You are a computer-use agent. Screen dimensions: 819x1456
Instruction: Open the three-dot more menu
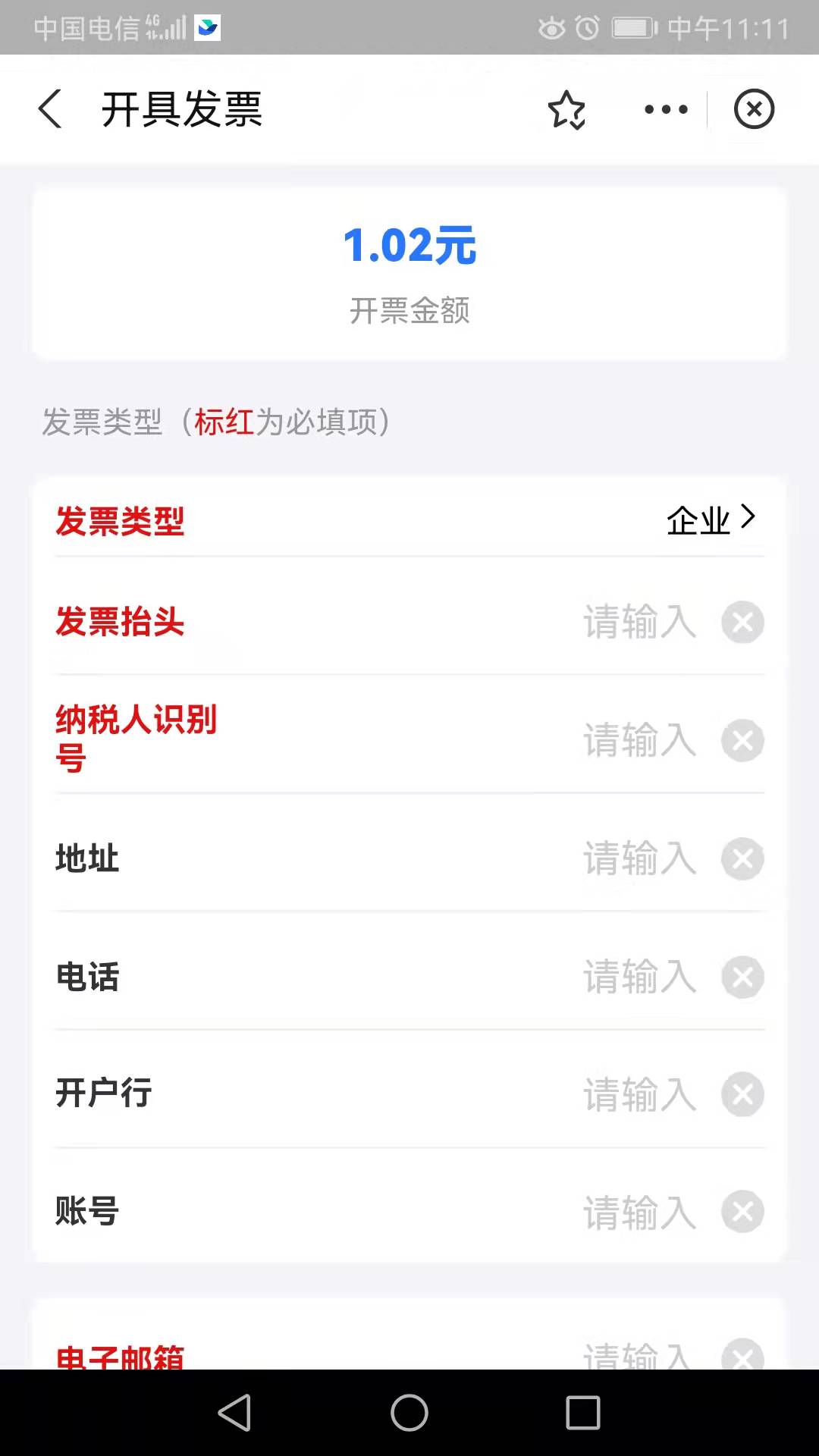pyautogui.click(x=666, y=109)
